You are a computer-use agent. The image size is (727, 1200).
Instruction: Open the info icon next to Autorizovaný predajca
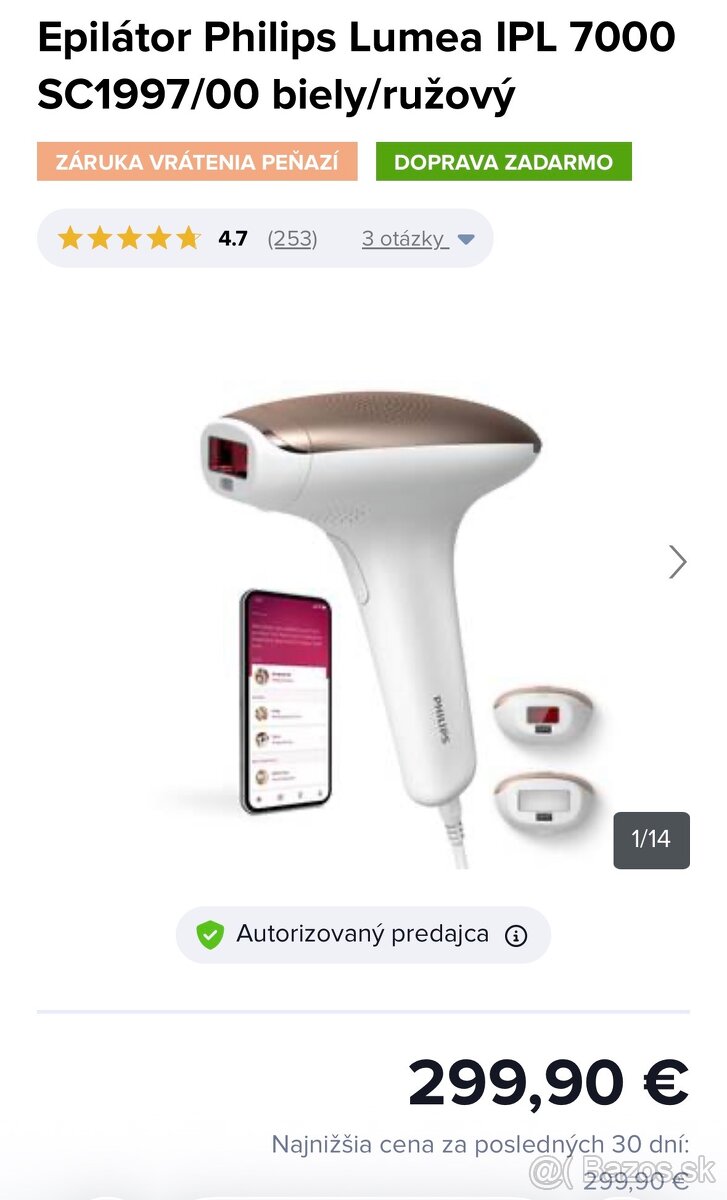[516, 935]
